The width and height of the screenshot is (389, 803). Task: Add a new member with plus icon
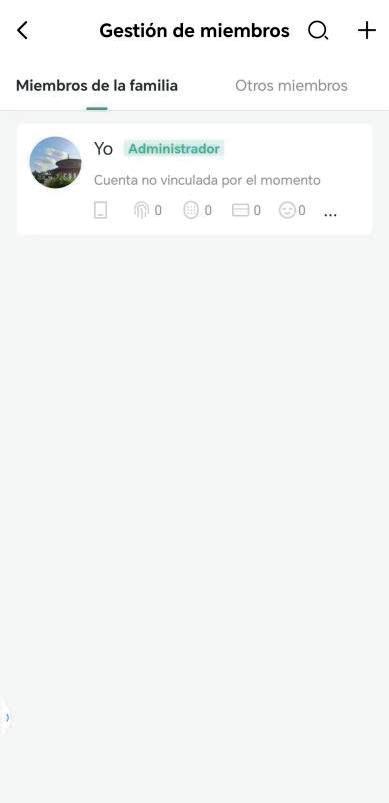point(366,31)
